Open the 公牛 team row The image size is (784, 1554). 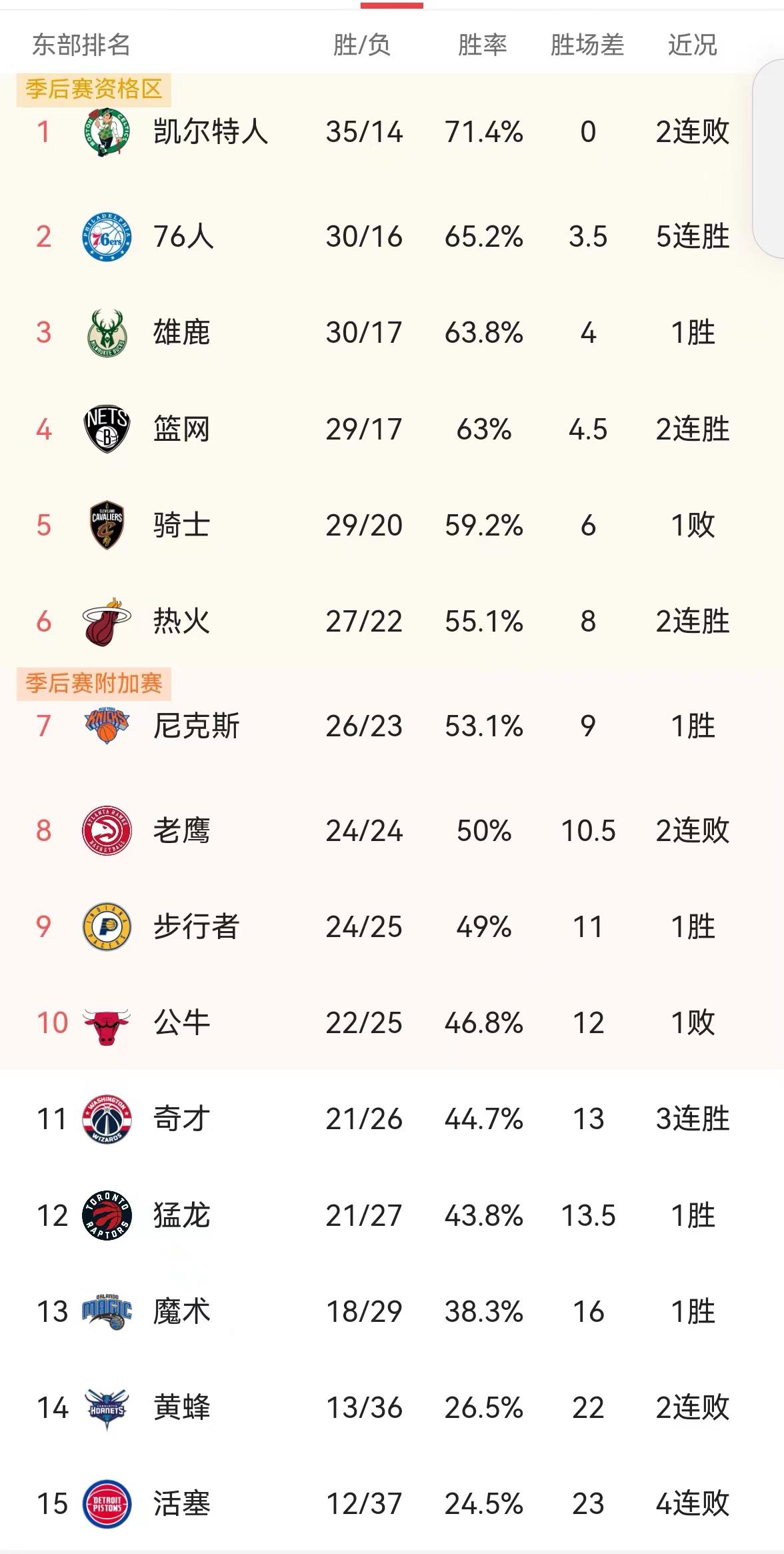[x=392, y=1023]
